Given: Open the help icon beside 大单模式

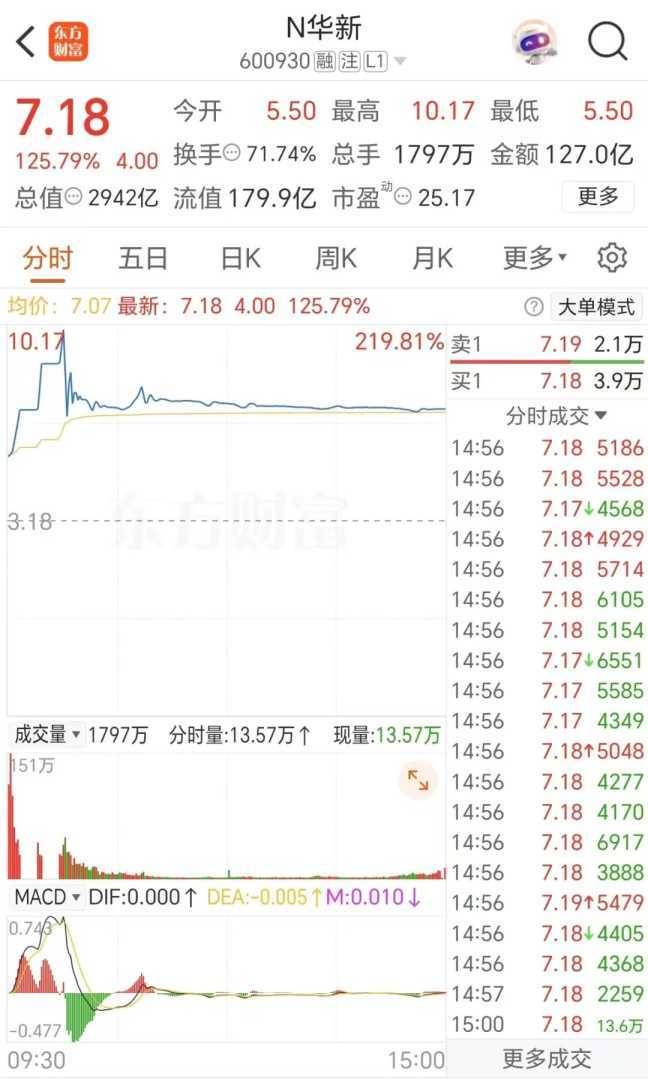Looking at the screenshot, I should pos(535,307).
